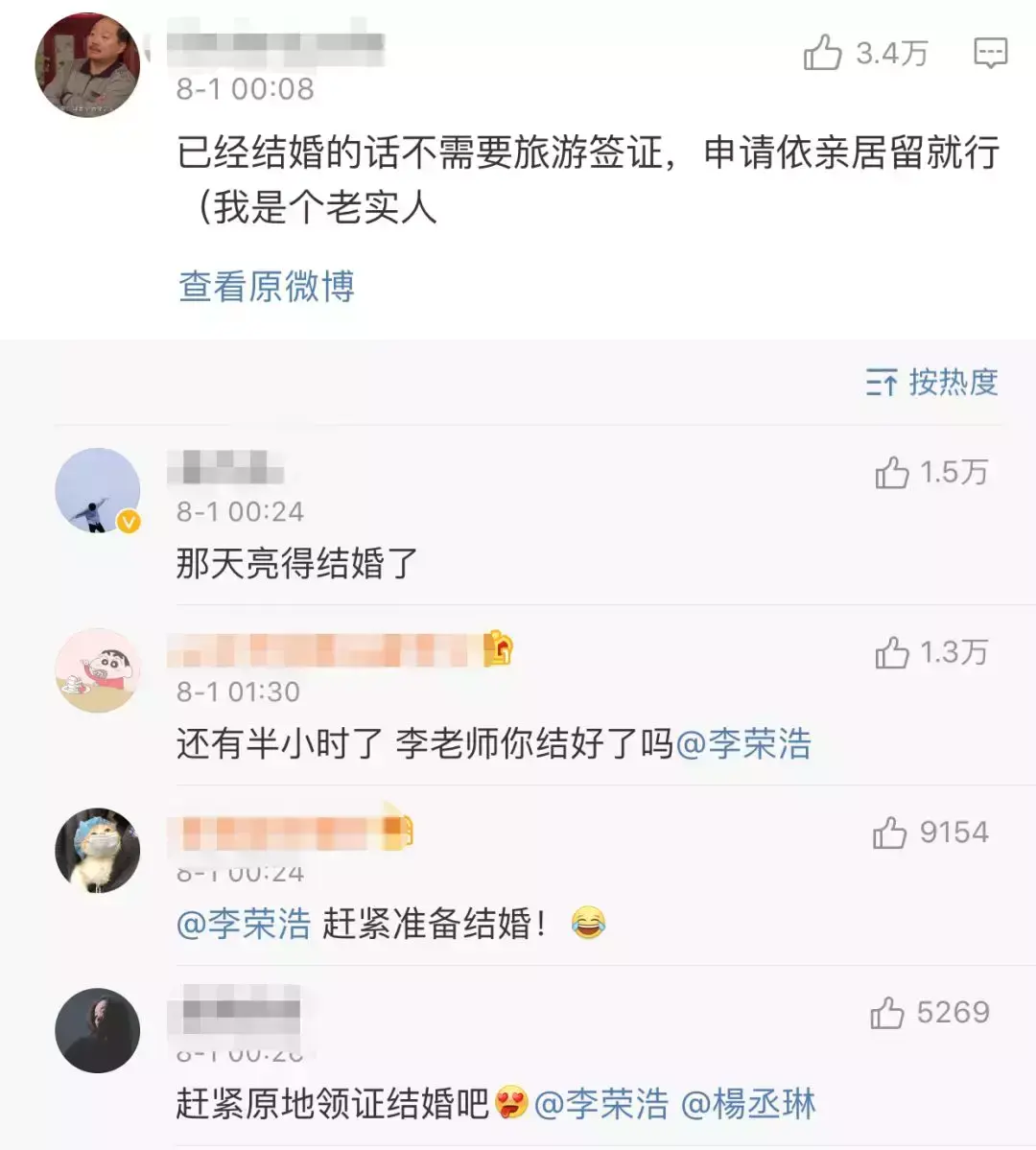Open @李荣浩 mention in 还有半小时了 reply
This screenshot has height=1150, width=1036.
pos(744,744)
